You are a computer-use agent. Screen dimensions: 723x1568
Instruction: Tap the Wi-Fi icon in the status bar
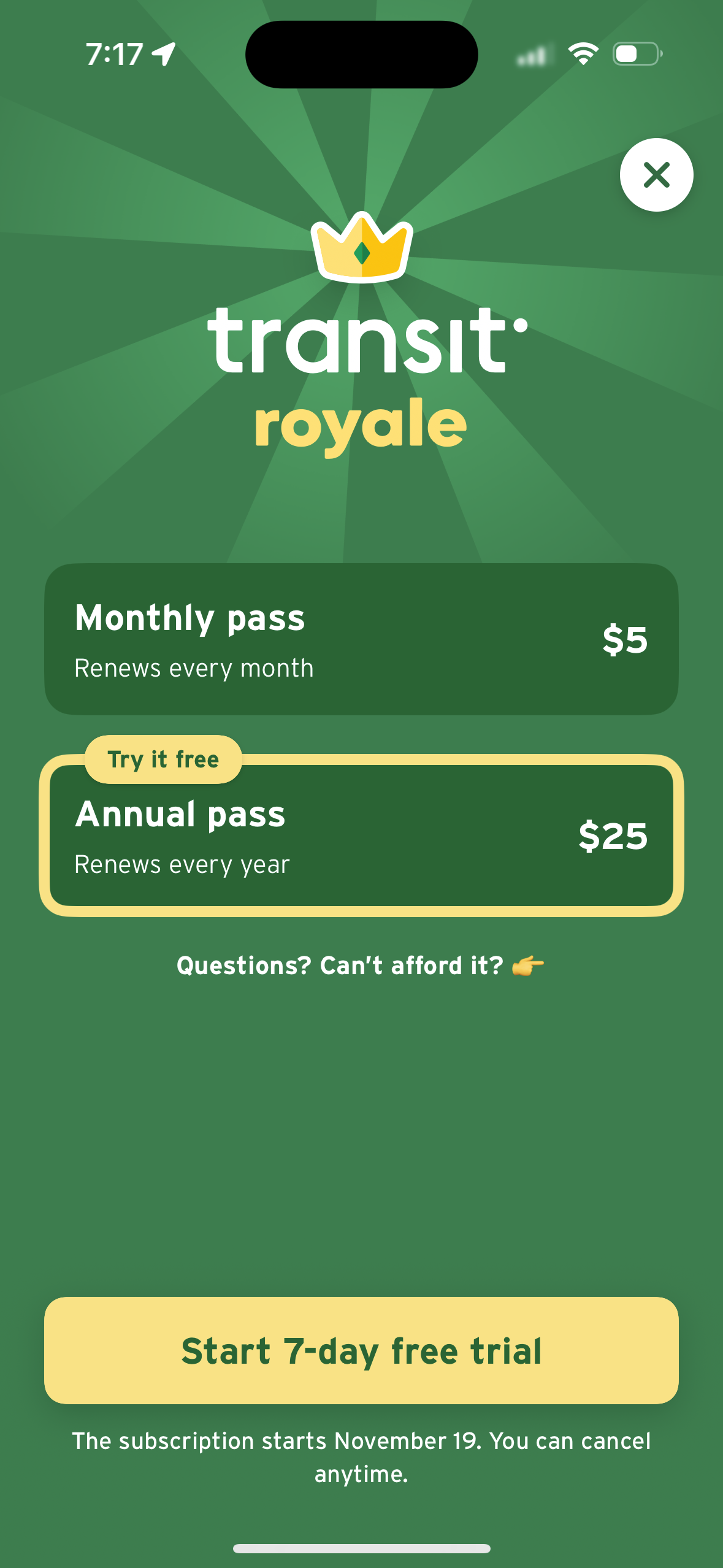[582, 53]
